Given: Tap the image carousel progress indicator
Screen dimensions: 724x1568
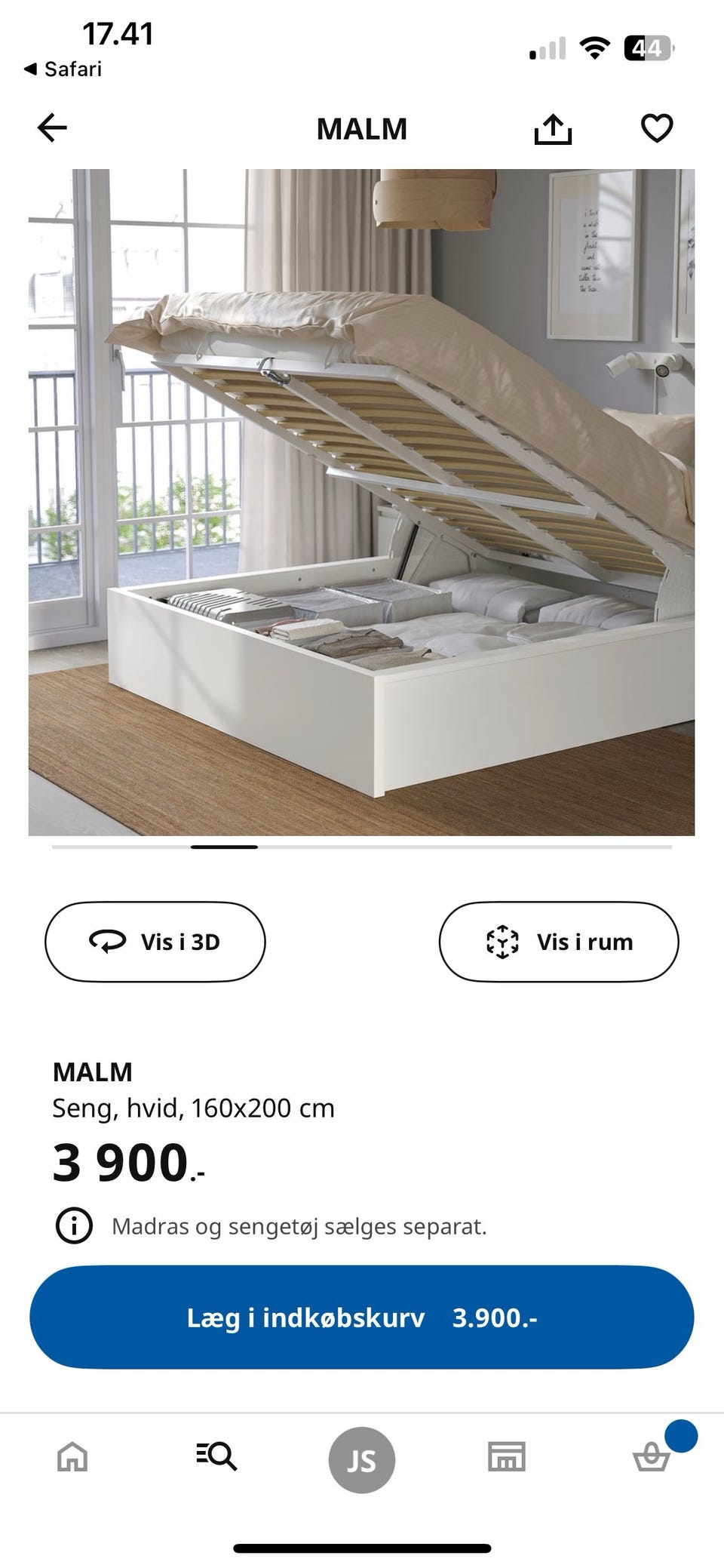Looking at the screenshot, I should (224, 847).
